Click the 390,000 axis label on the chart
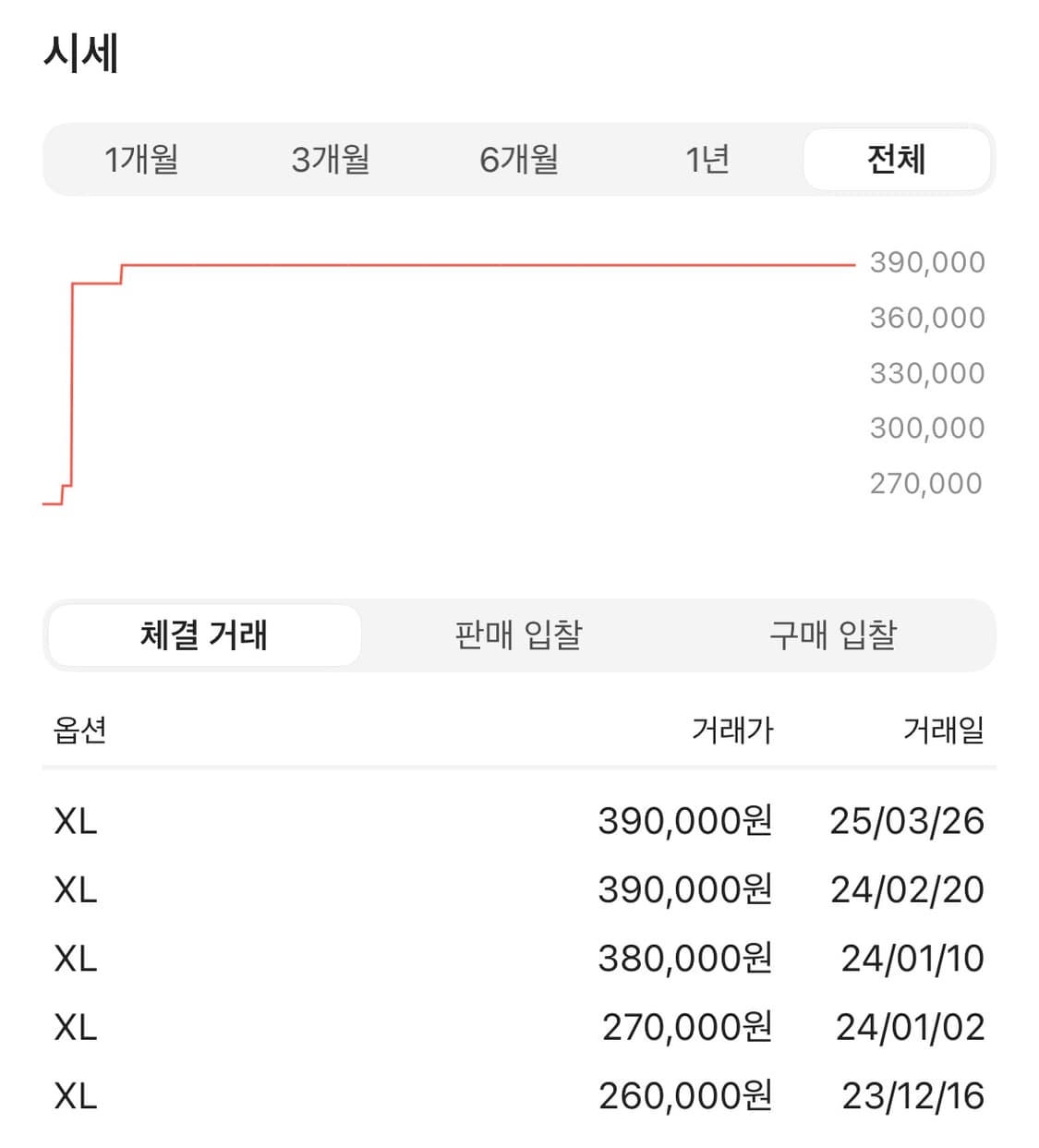1039x1148 pixels. [x=926, y=262]
